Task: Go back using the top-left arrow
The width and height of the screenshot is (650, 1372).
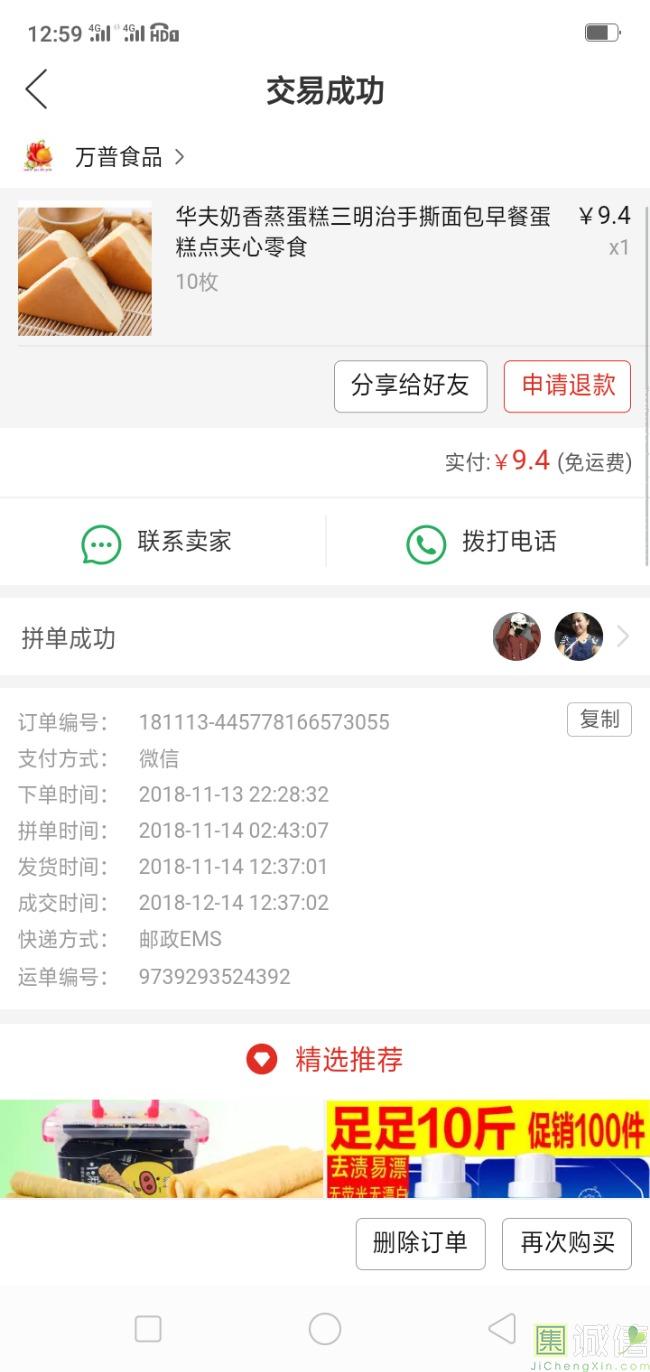Action: pos(36,90)
